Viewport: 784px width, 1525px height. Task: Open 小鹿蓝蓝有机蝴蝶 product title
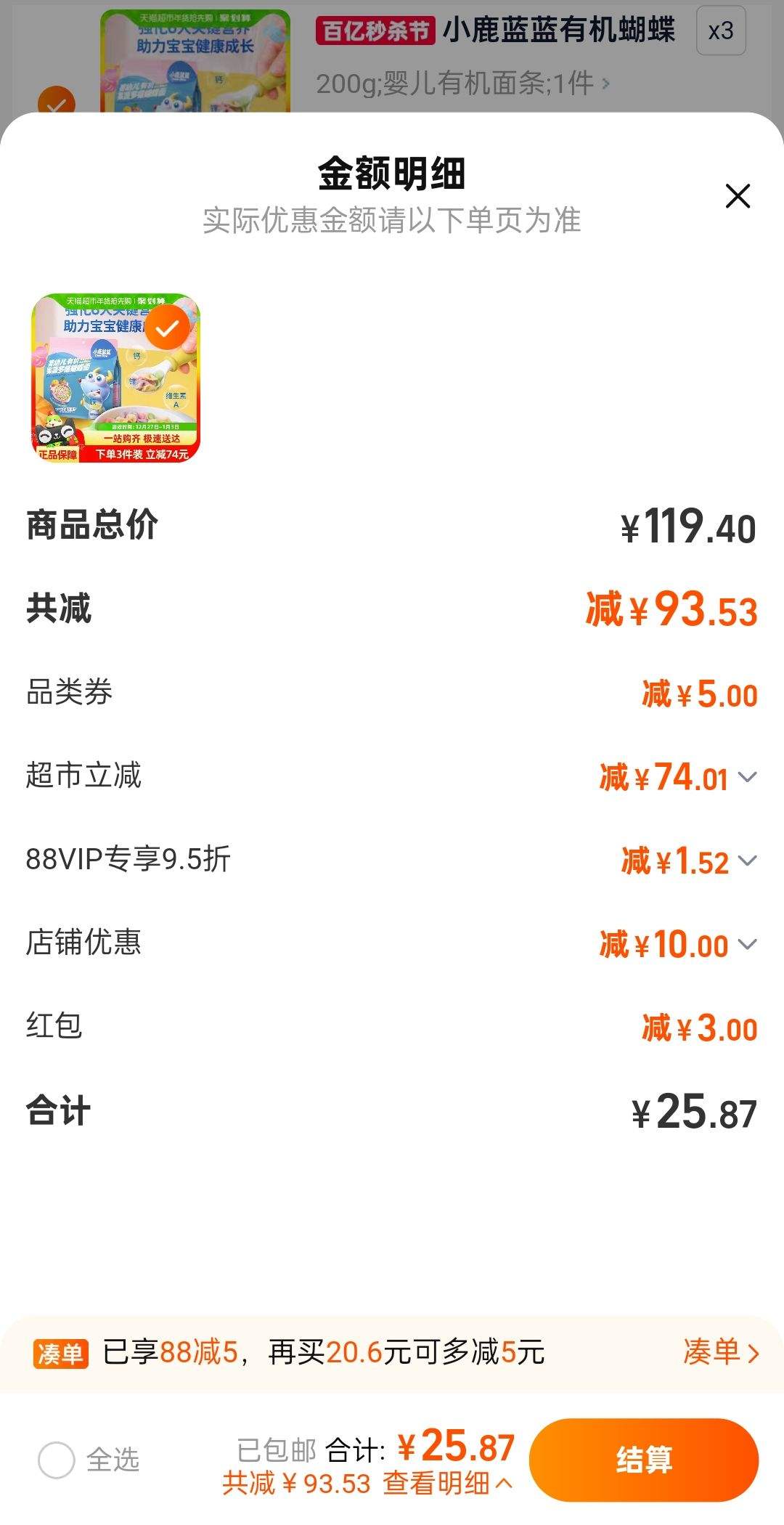pyautogui.click(x=559, y=32)
